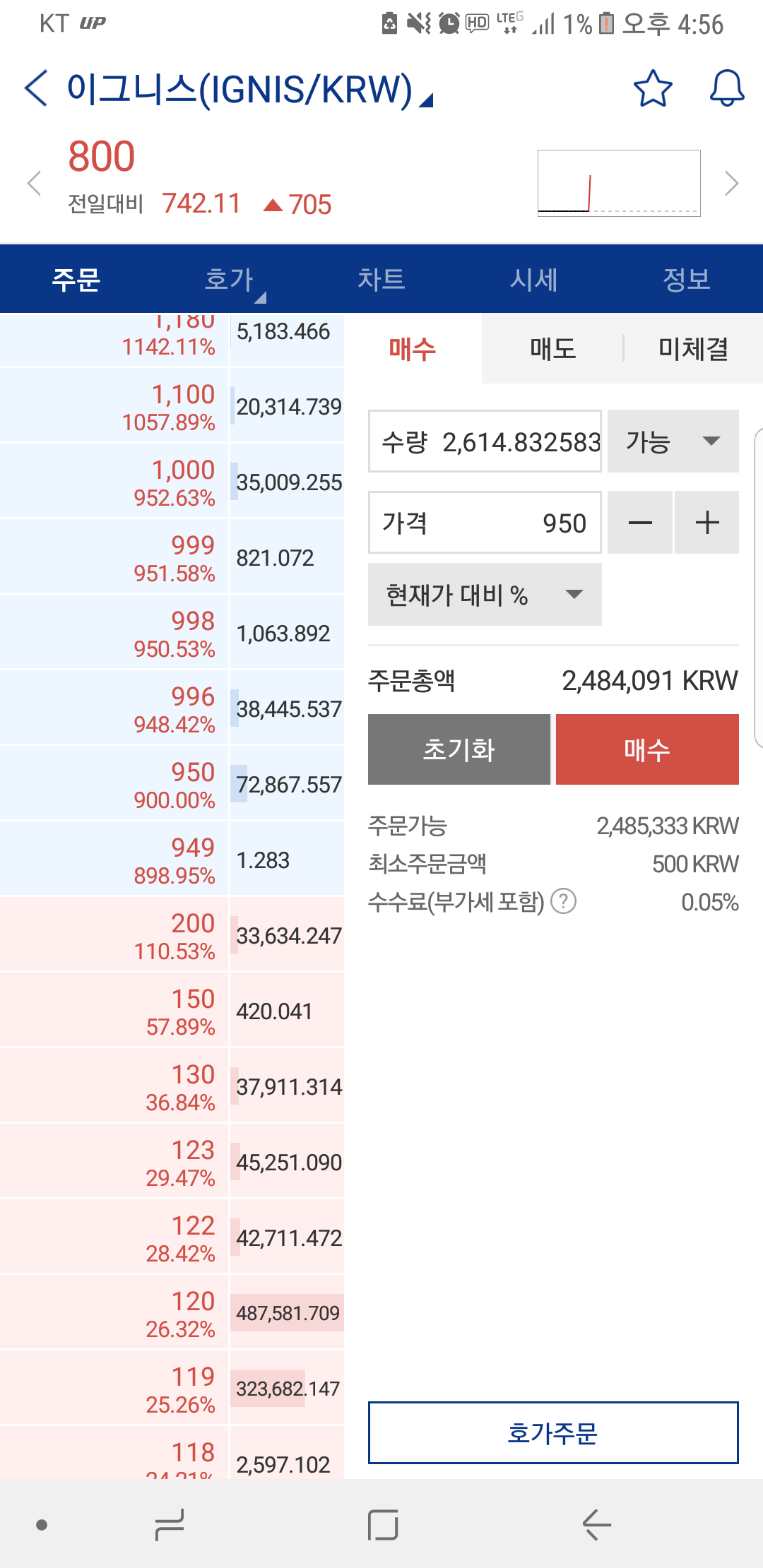Tap the Android back navigation key
The height and width of the screenshot is (1568, 763).
coord(597,1526)
